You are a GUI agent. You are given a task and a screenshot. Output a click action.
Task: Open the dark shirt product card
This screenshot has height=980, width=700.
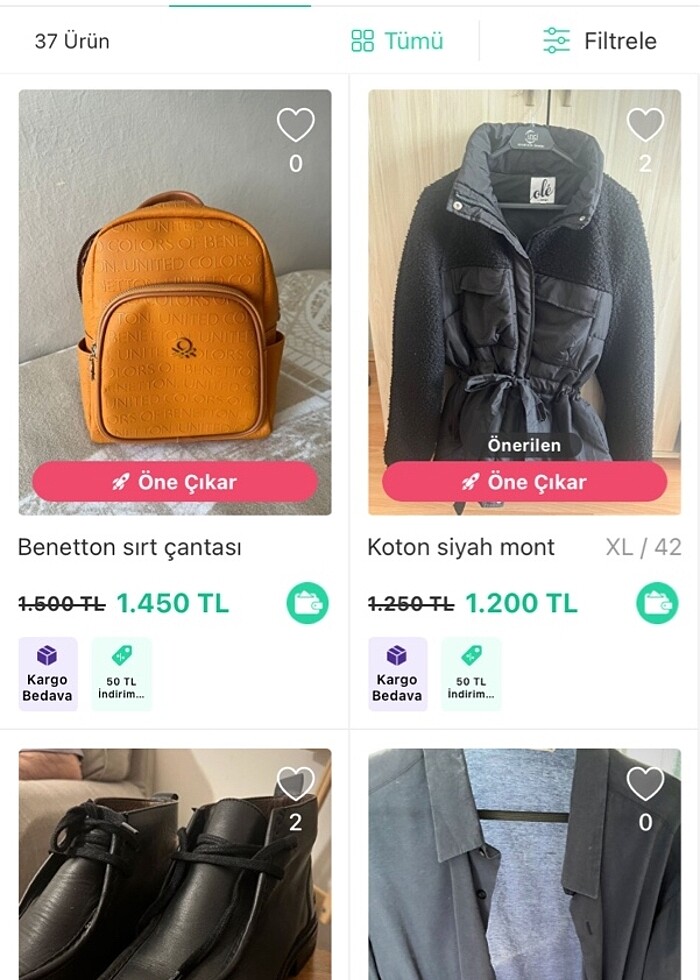(510, 890)
